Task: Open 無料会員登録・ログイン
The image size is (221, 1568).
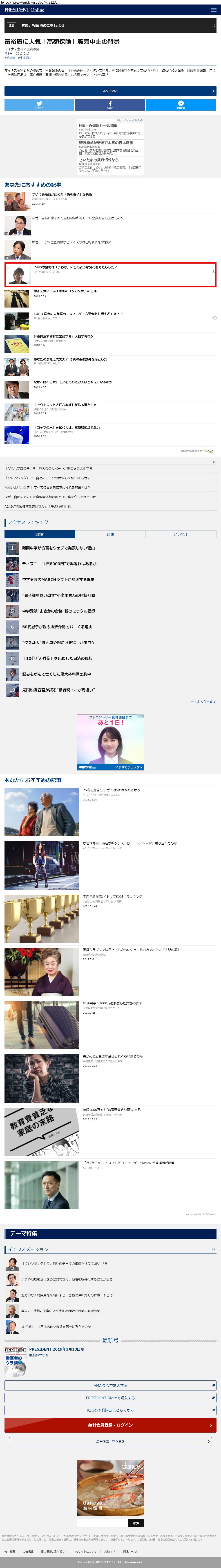Action: click(x=111, y=1425)
